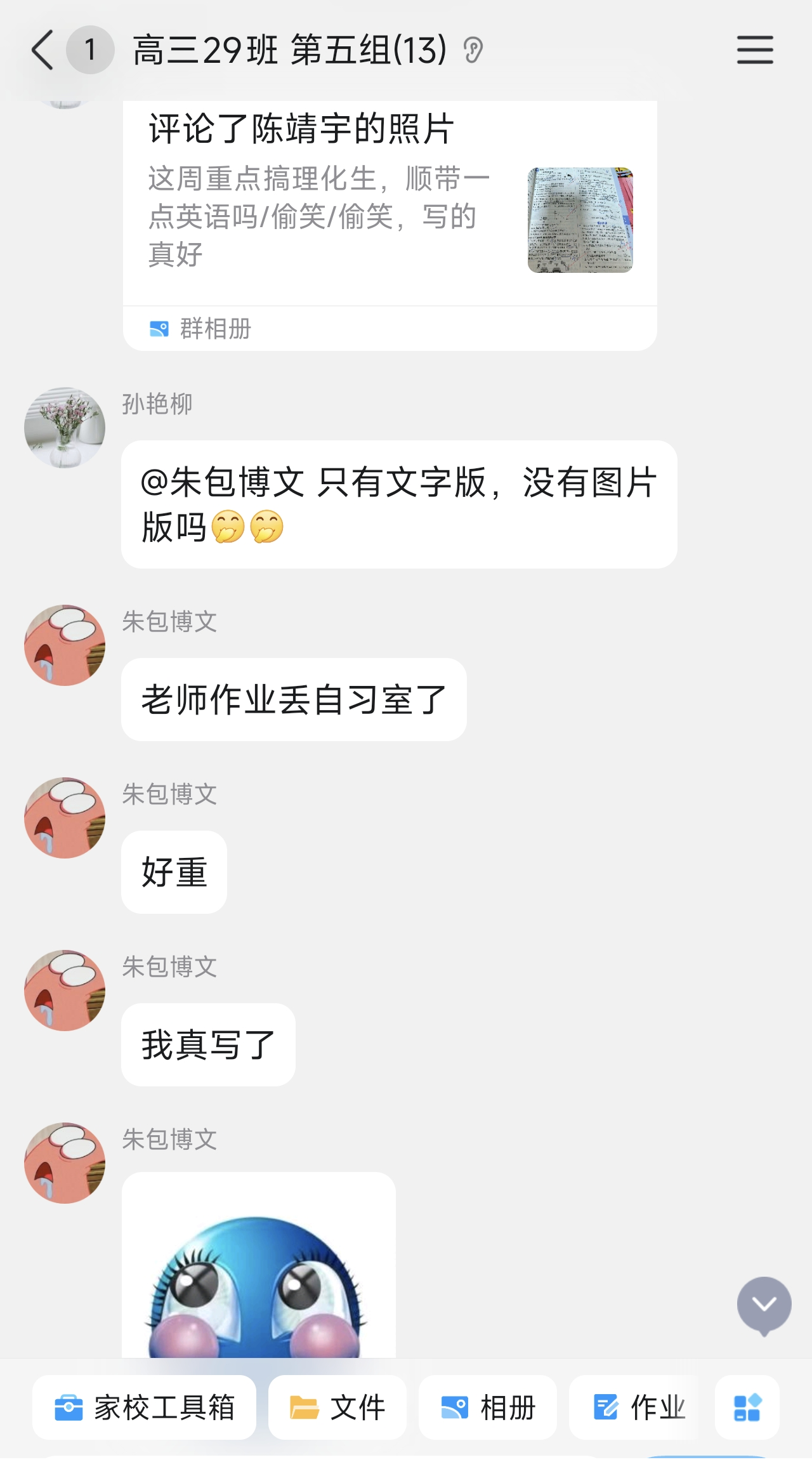This screenshot has width=812, height=1462.
Task: Go back to the chat list
Action: [43, 50]
